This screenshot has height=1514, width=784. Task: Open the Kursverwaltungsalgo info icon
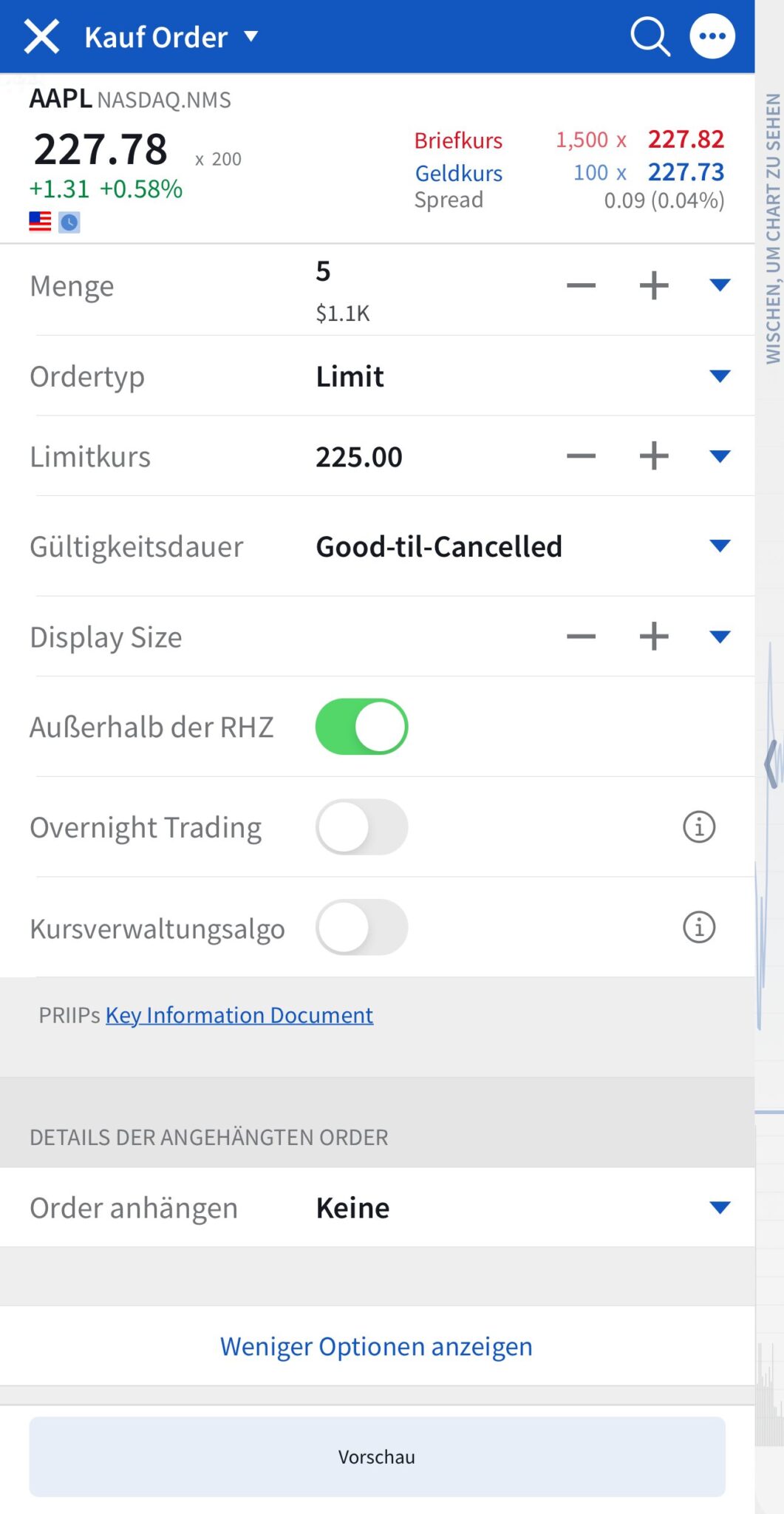(697, 928)
